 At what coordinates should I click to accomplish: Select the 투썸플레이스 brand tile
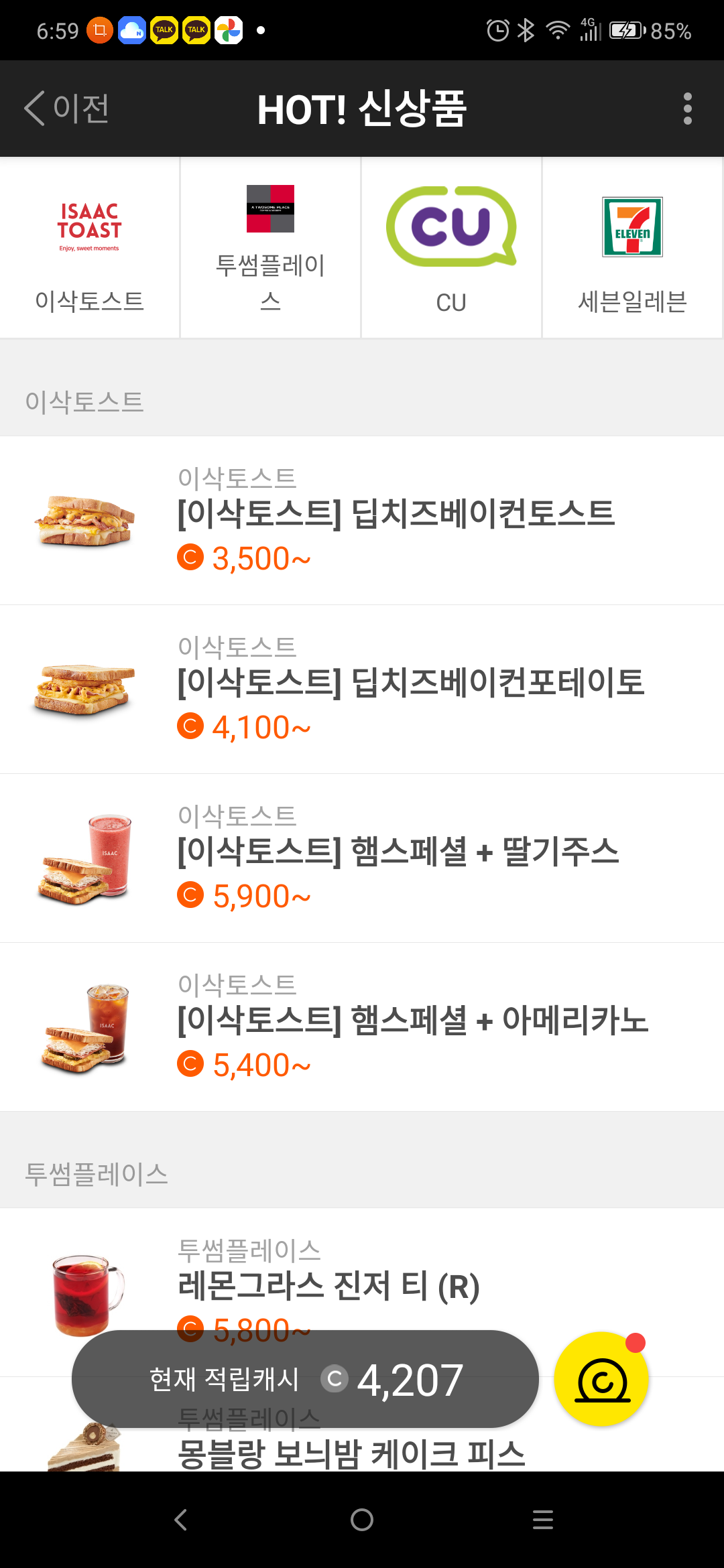pyautogui.click(x=270, y=248)
